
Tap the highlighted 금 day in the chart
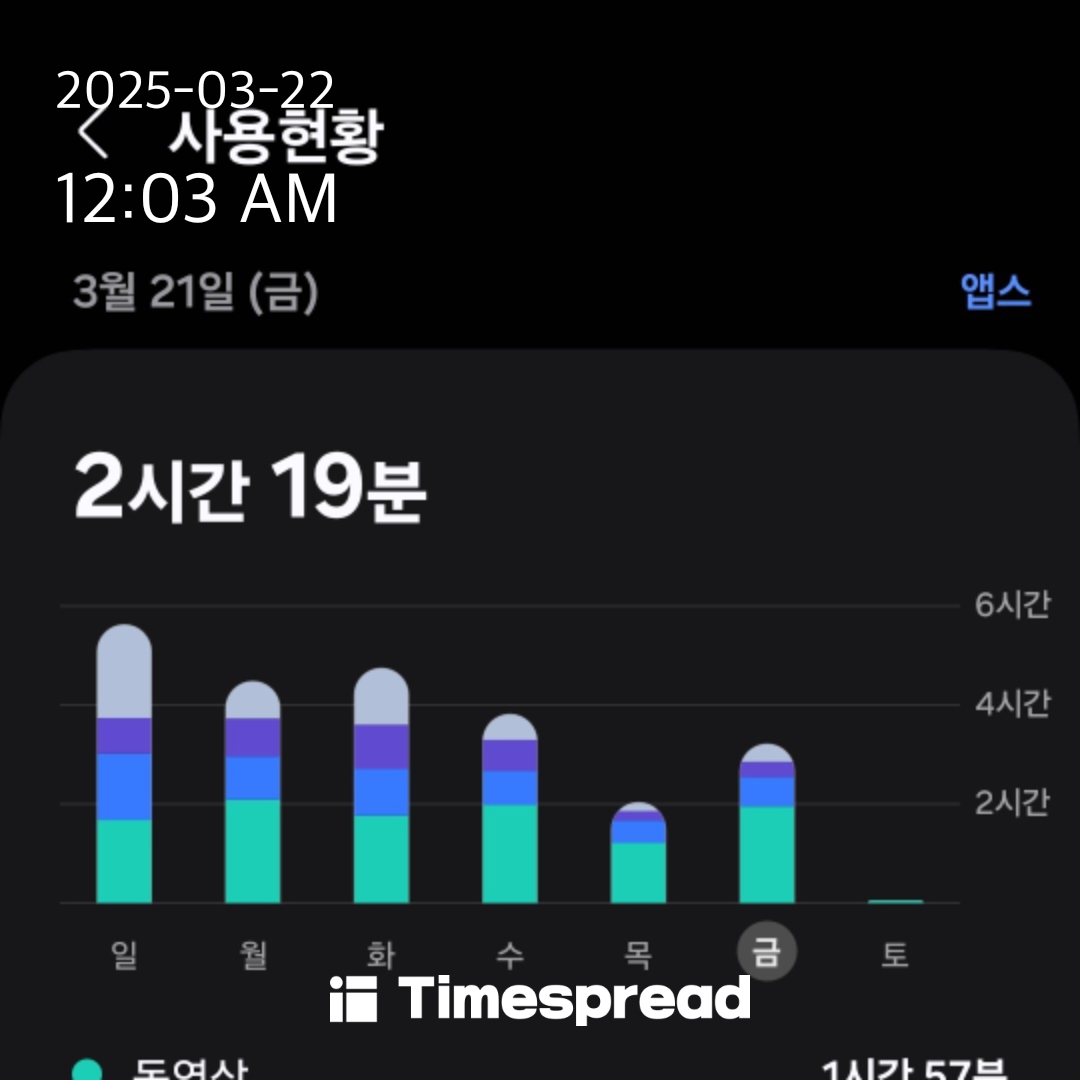766,953
